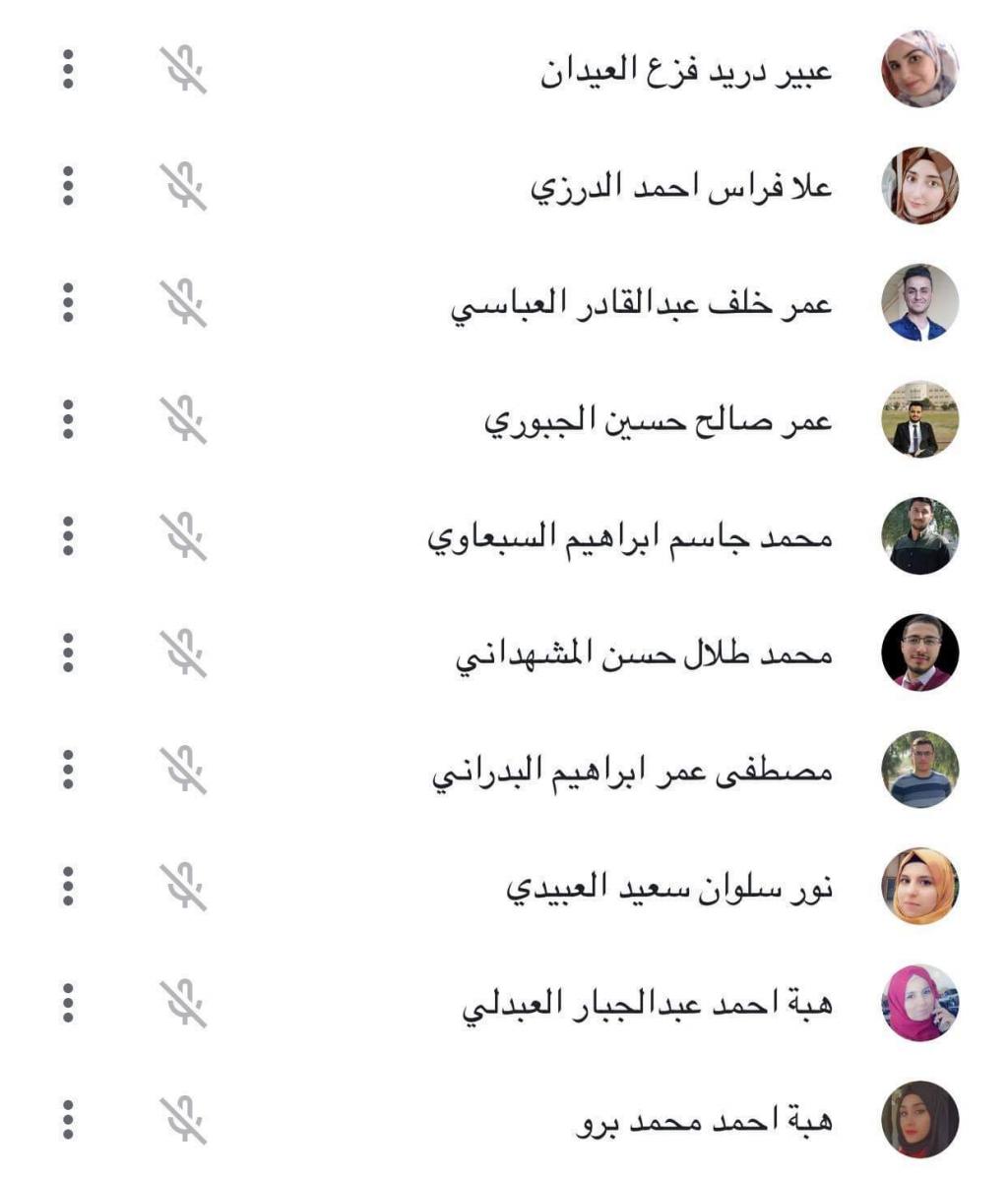Open three-dot menu beside علا فراس احمد الدرزي

pyautogui.click(x=67, y=186)
